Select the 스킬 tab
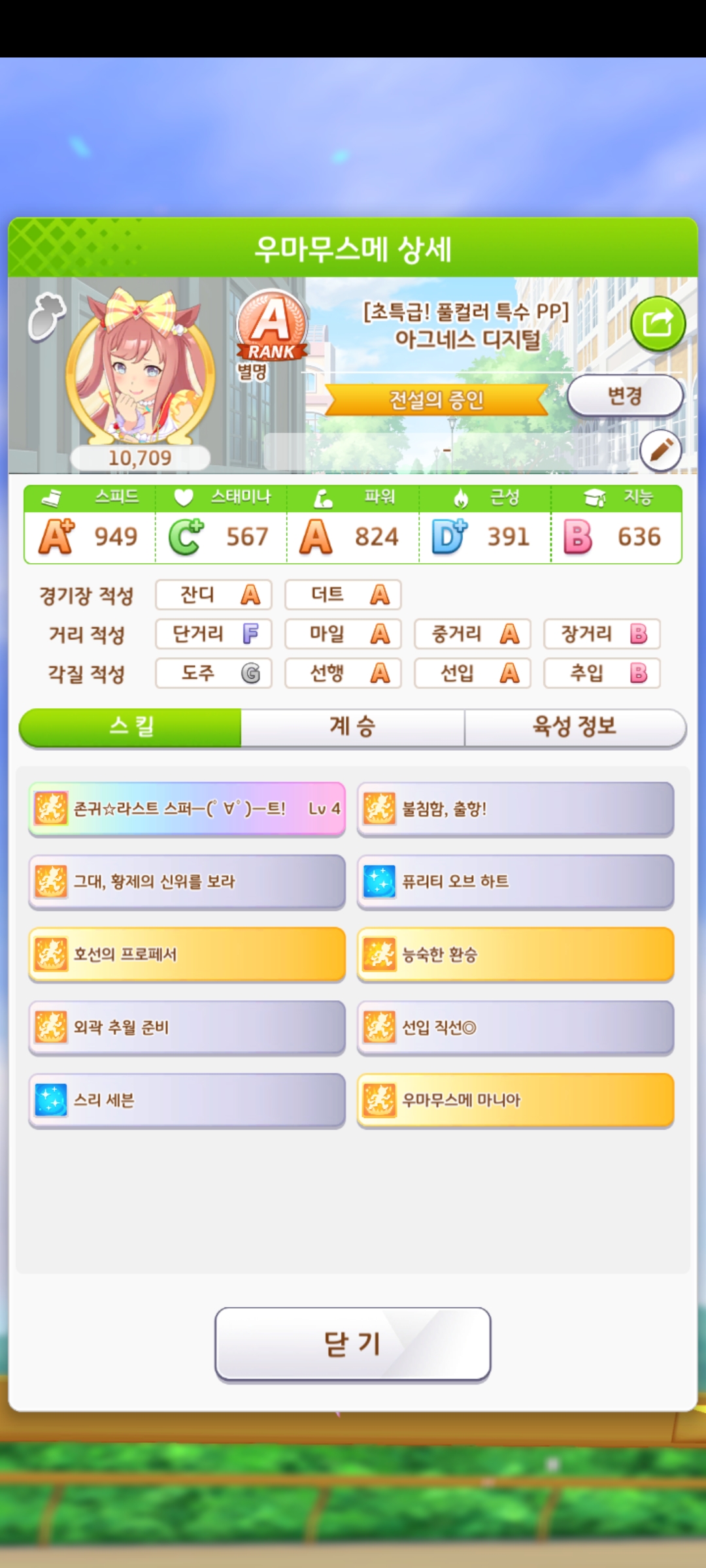The width and height of the screenshot is (706, 1568). click(x=131, y=727)
